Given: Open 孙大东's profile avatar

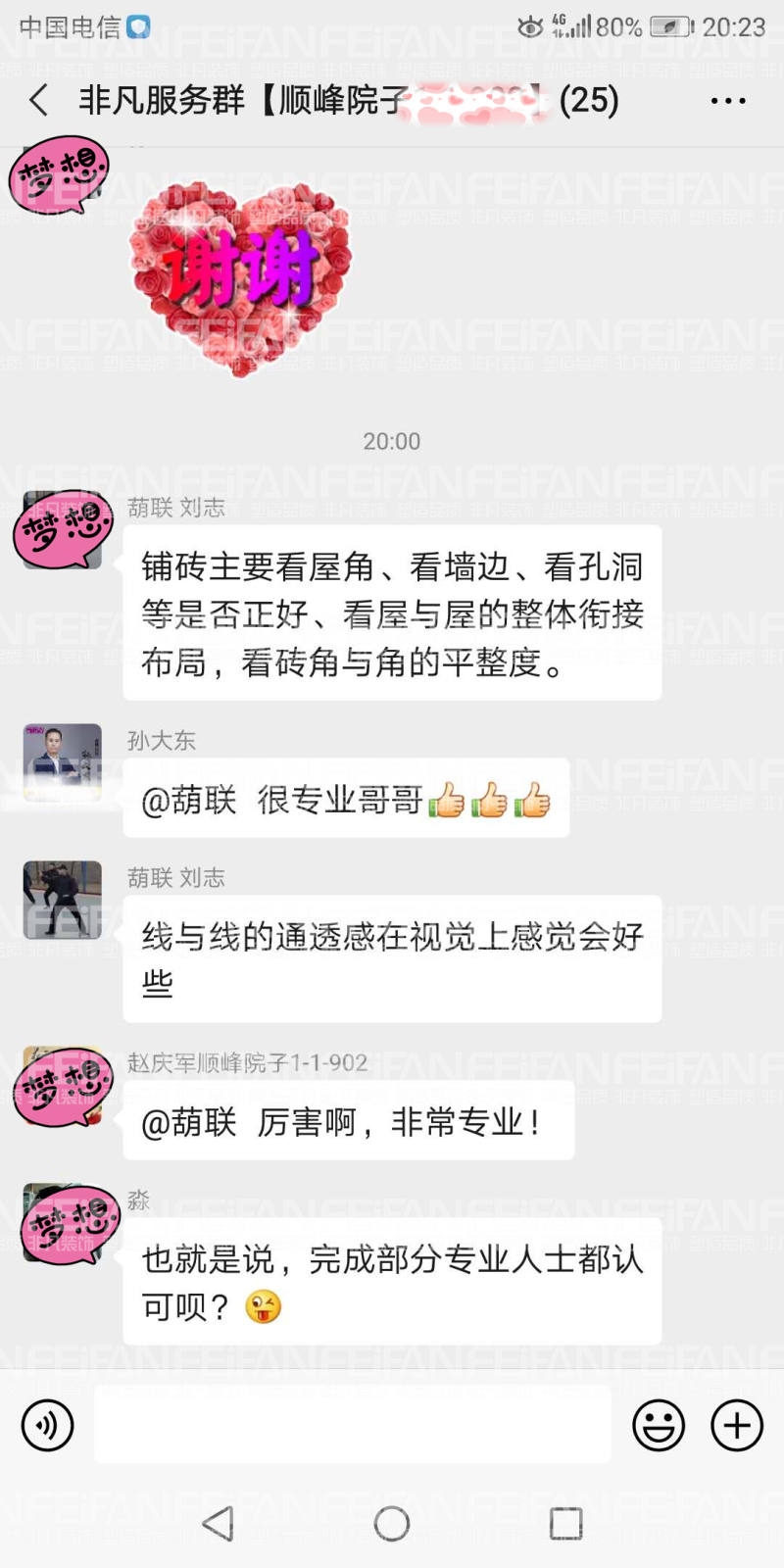Looking at the screenshot, I should [x=63, y=762].
